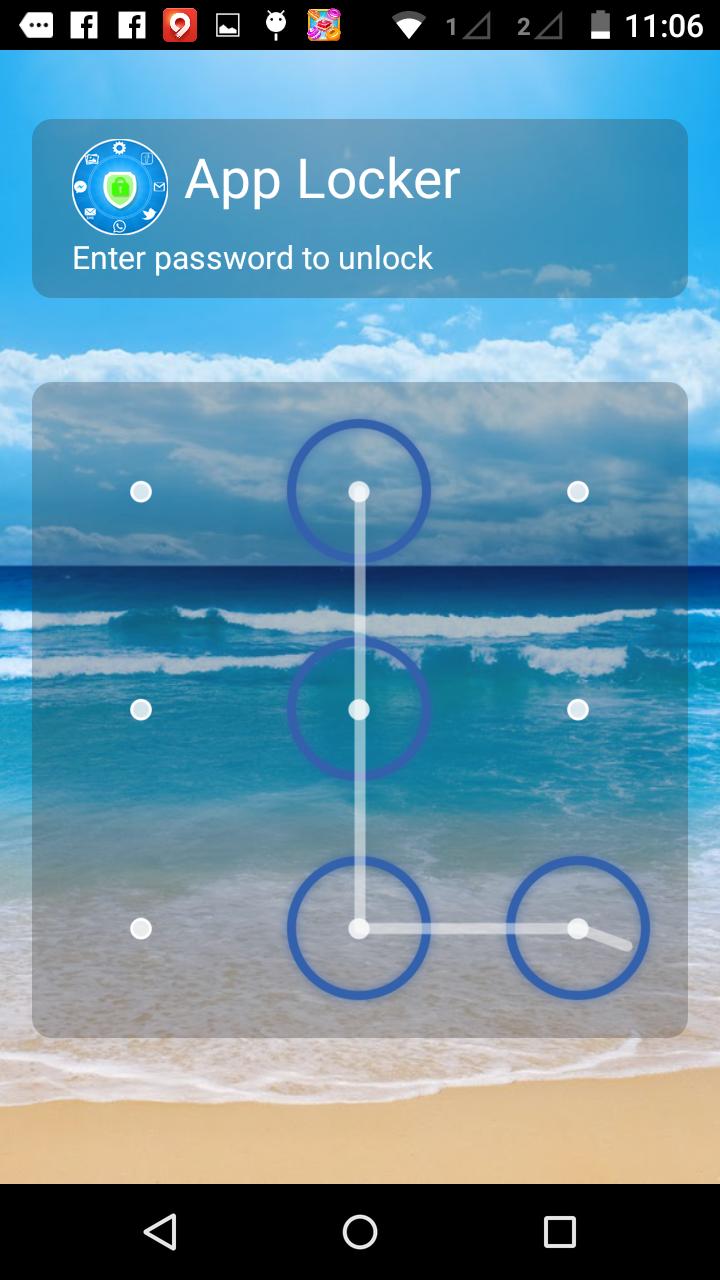This screenshot has height=1280, width=720.
Task: Select the middle-right pattern dot
Action: click(578, 710)
